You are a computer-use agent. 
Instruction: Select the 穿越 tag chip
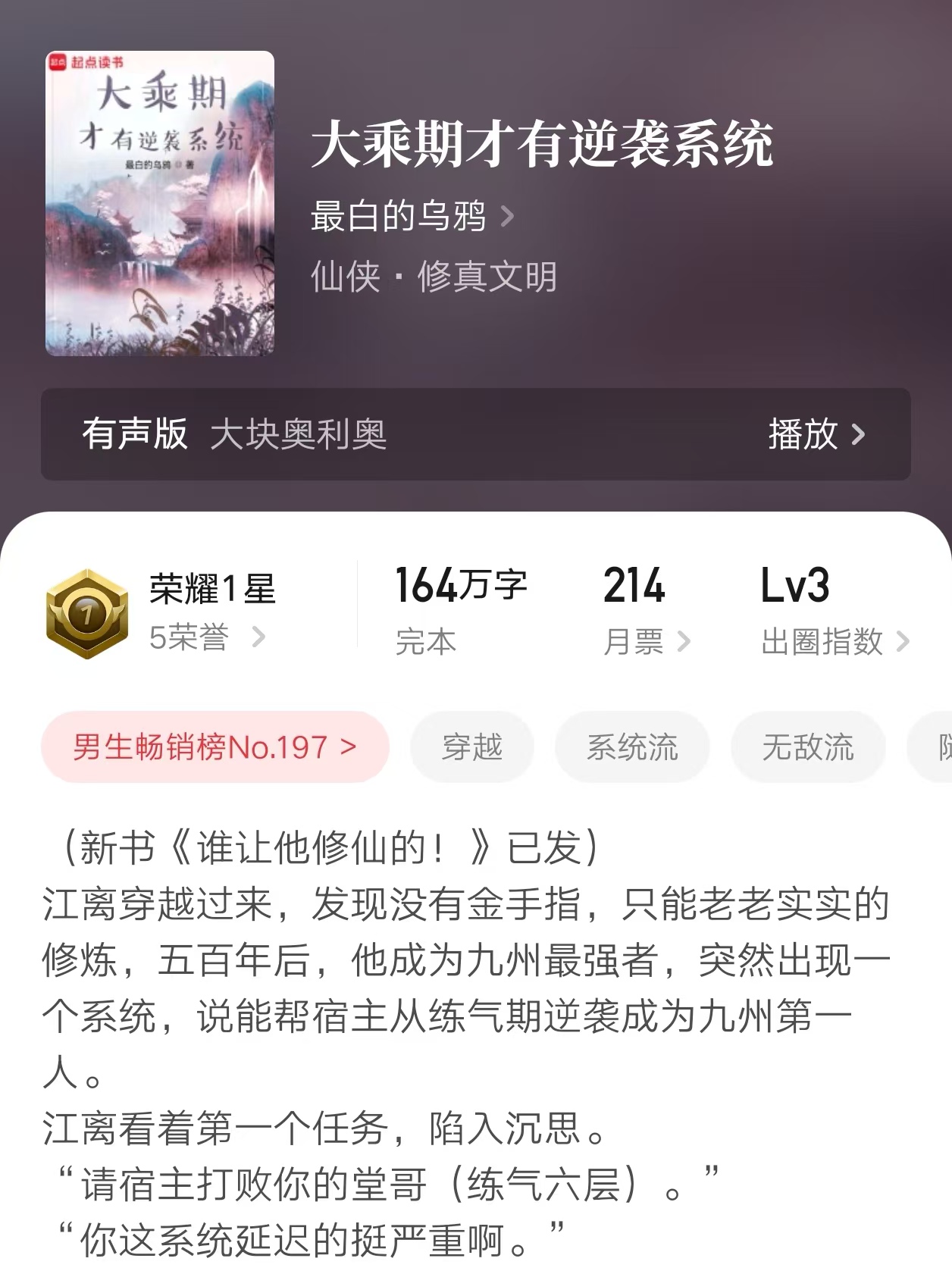click(x=472, y=747)
